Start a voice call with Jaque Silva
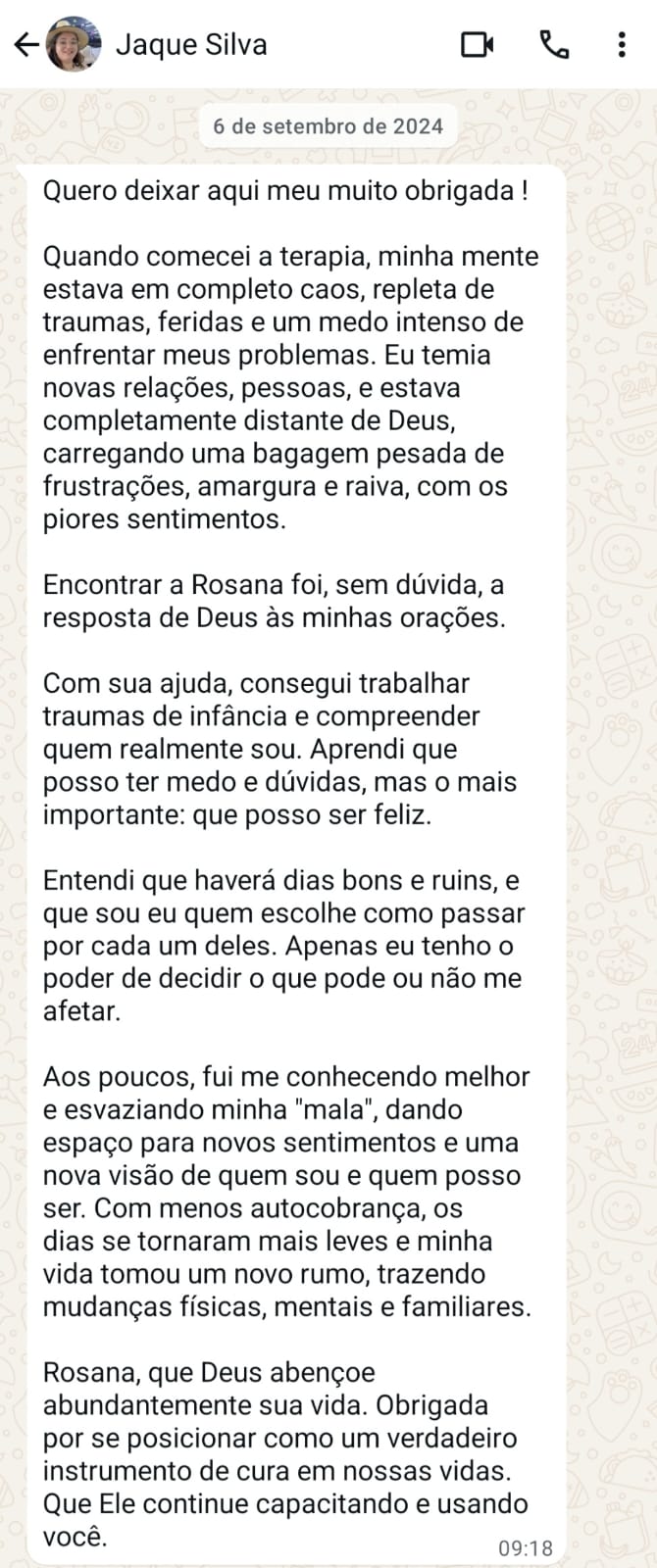The image size is (657, 1568). tap(554, 44)
